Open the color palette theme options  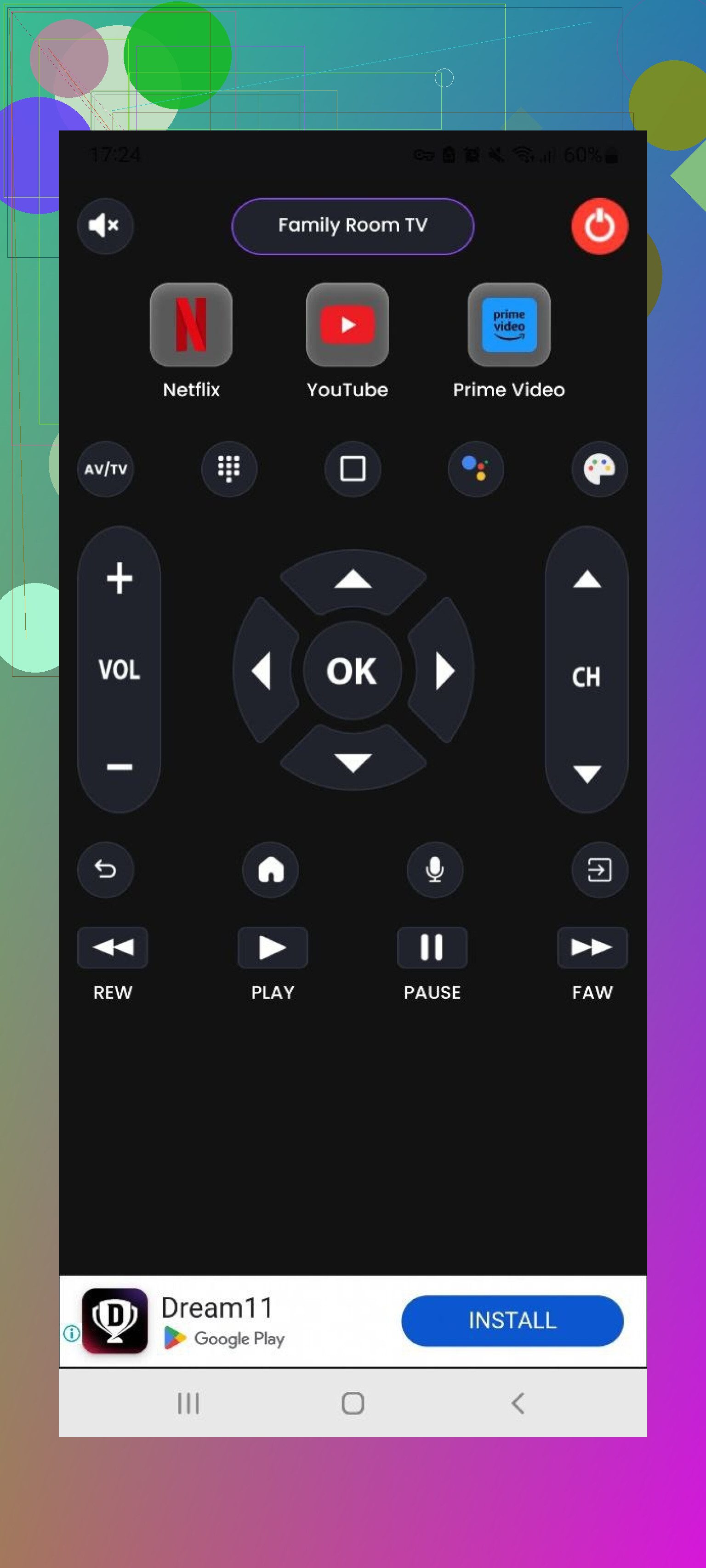pyautogui.click(x=599, y=469)
